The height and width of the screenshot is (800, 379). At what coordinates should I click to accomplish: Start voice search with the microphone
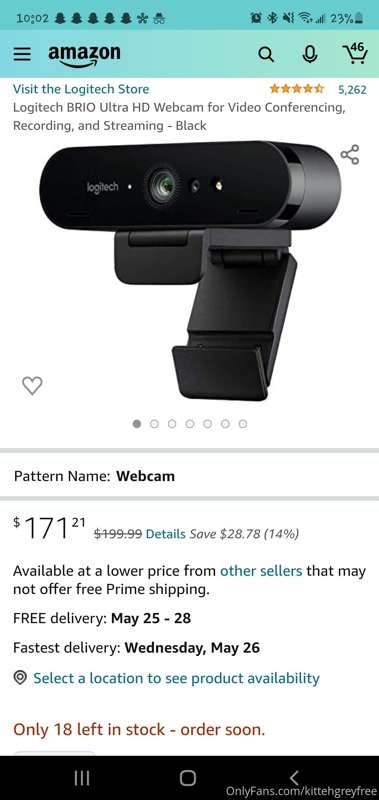click(309, 54)
